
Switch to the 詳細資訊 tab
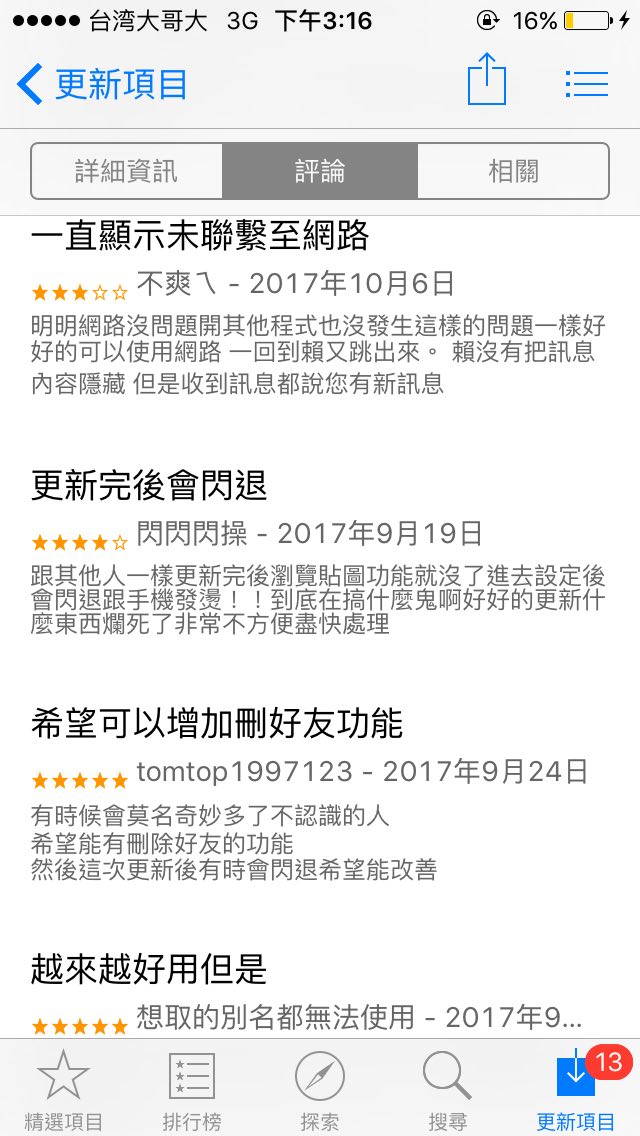(x=127, y=172)
